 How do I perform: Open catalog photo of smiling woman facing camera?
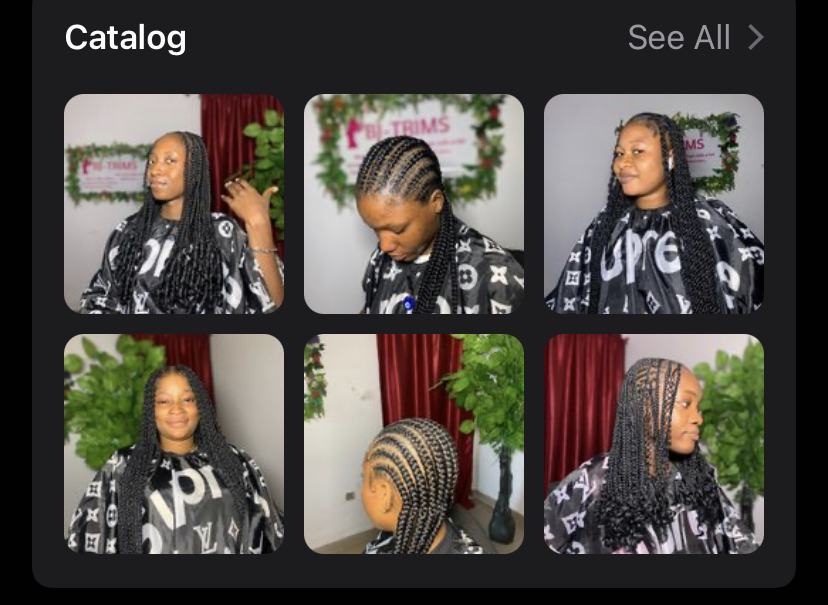(174, 444)
